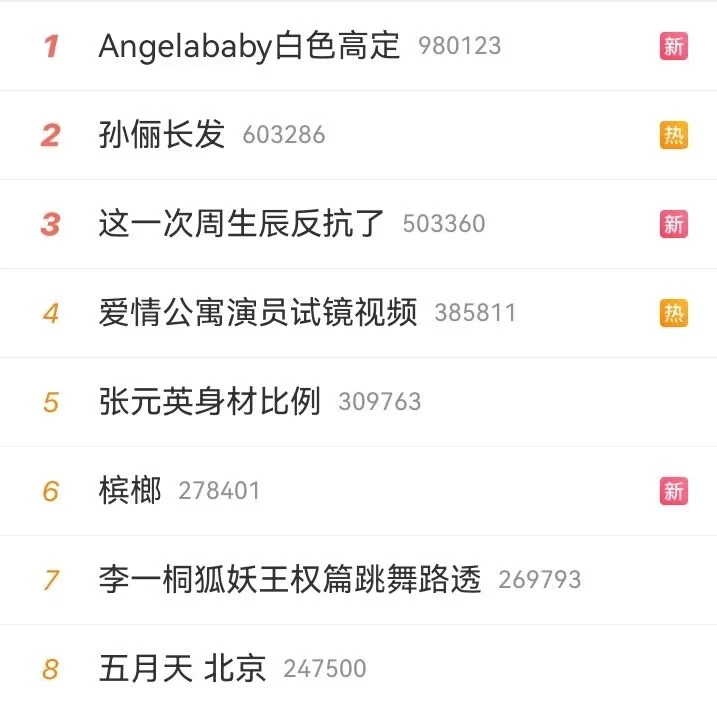Open the top trend Angelababy白色高定
The height and width of the screenshot is (713, 717).
pos(249,46)
